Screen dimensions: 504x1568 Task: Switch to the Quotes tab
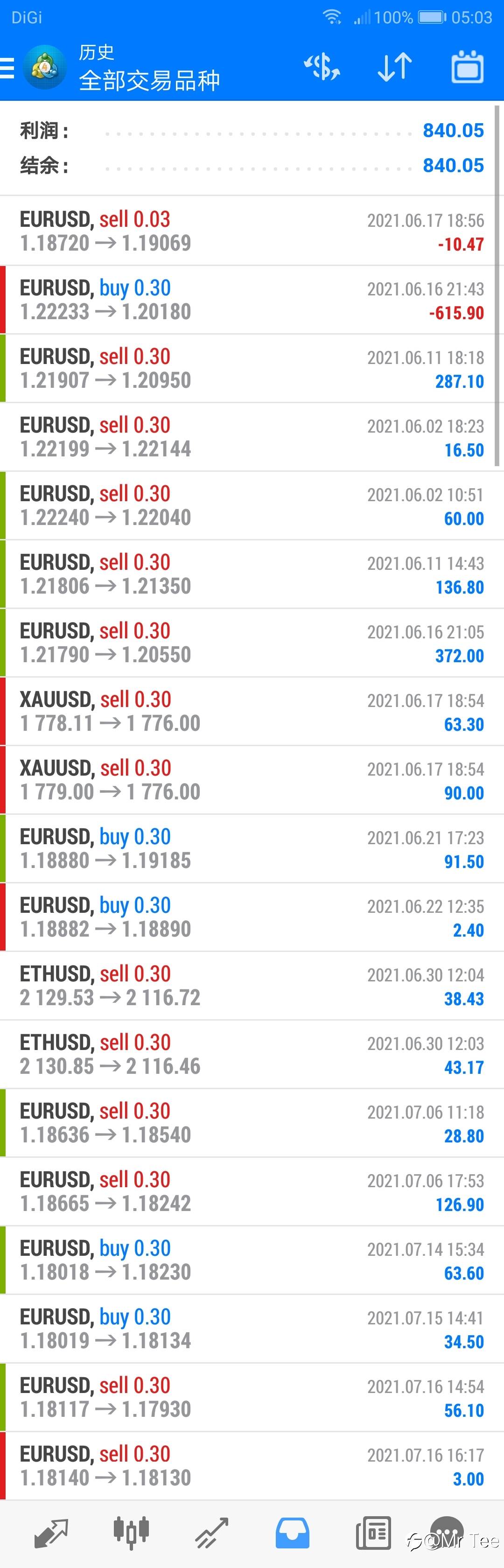click(51, 1533)
